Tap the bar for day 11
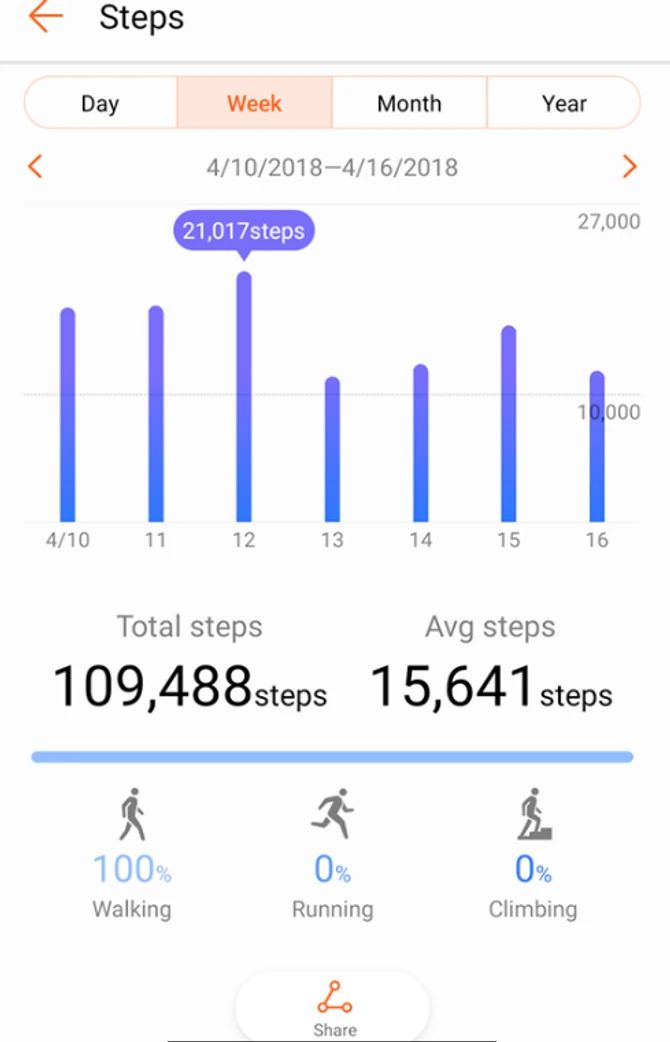The image size is (670, 1042). [156, 415]
